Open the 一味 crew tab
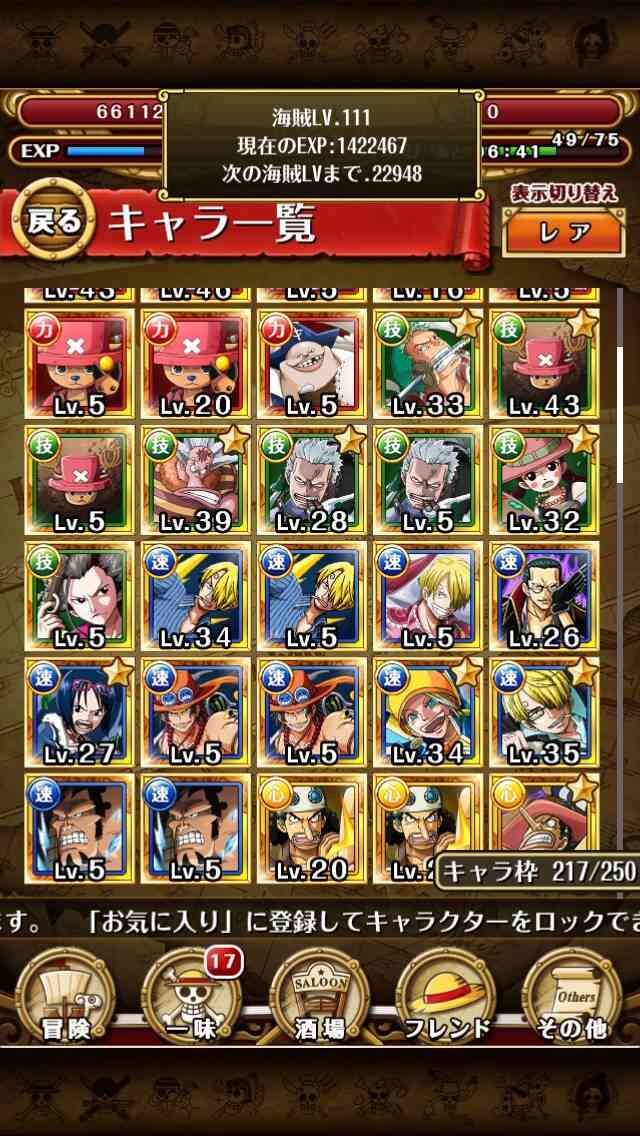The image size is (640, 1136). 191,994
